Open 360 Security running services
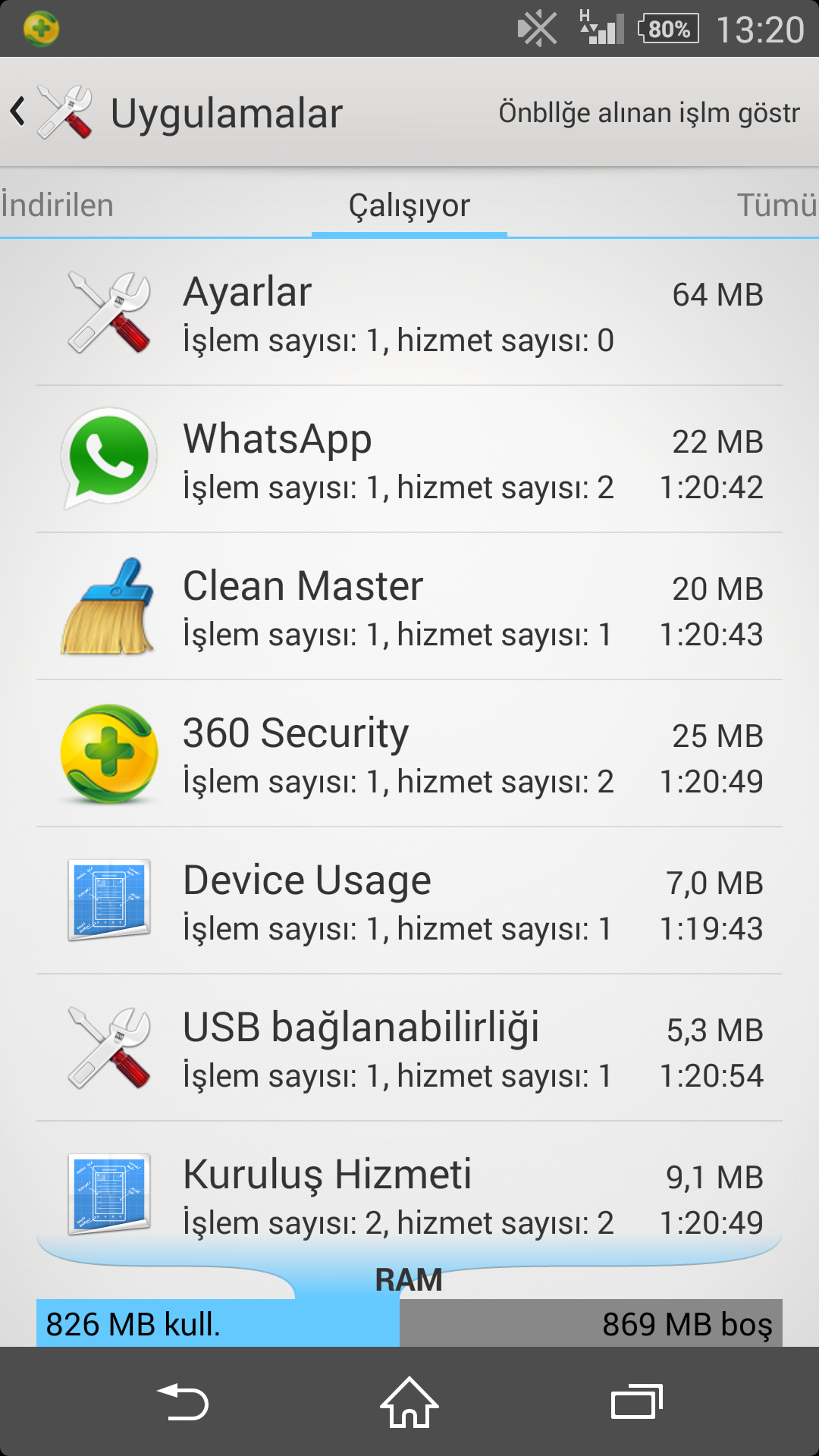Viewport: 819px width, 1456px height. (409, 755)
